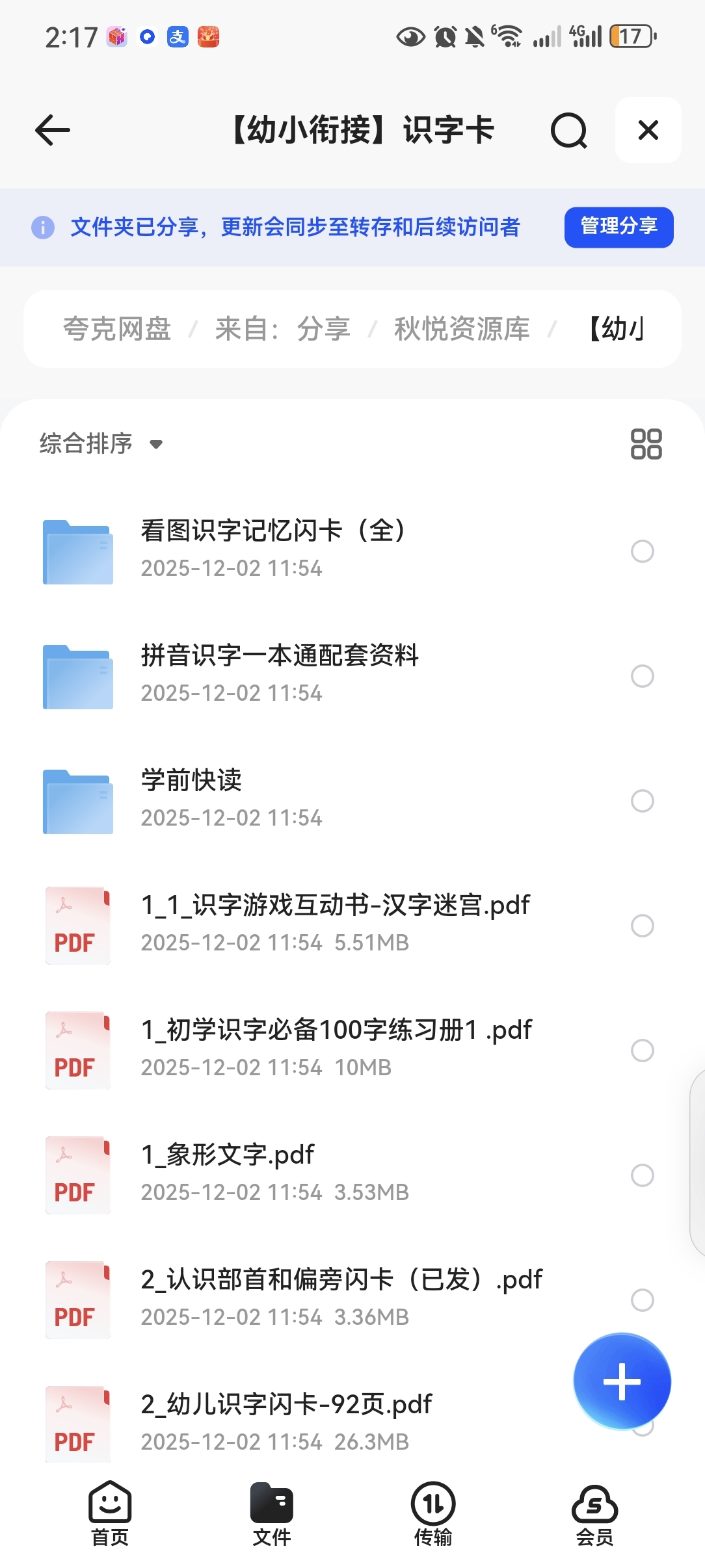Open the 综合排序 sort dropdown
Screen dimensions: 705x1568
[x=101, y=444]
